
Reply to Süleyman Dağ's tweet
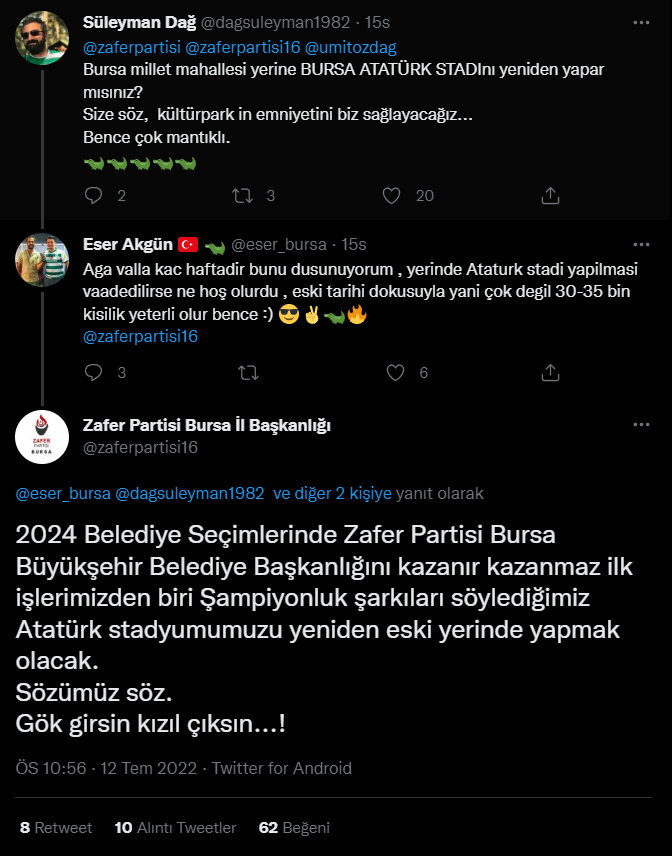click(x=94, y=195)
